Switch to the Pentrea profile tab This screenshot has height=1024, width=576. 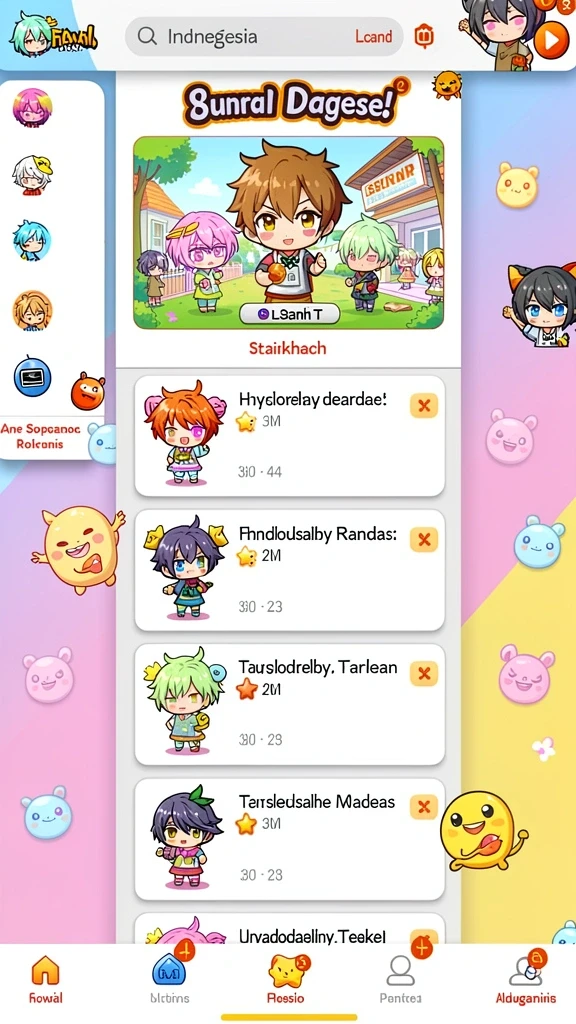pyautogui.click(x=401, y=980)
